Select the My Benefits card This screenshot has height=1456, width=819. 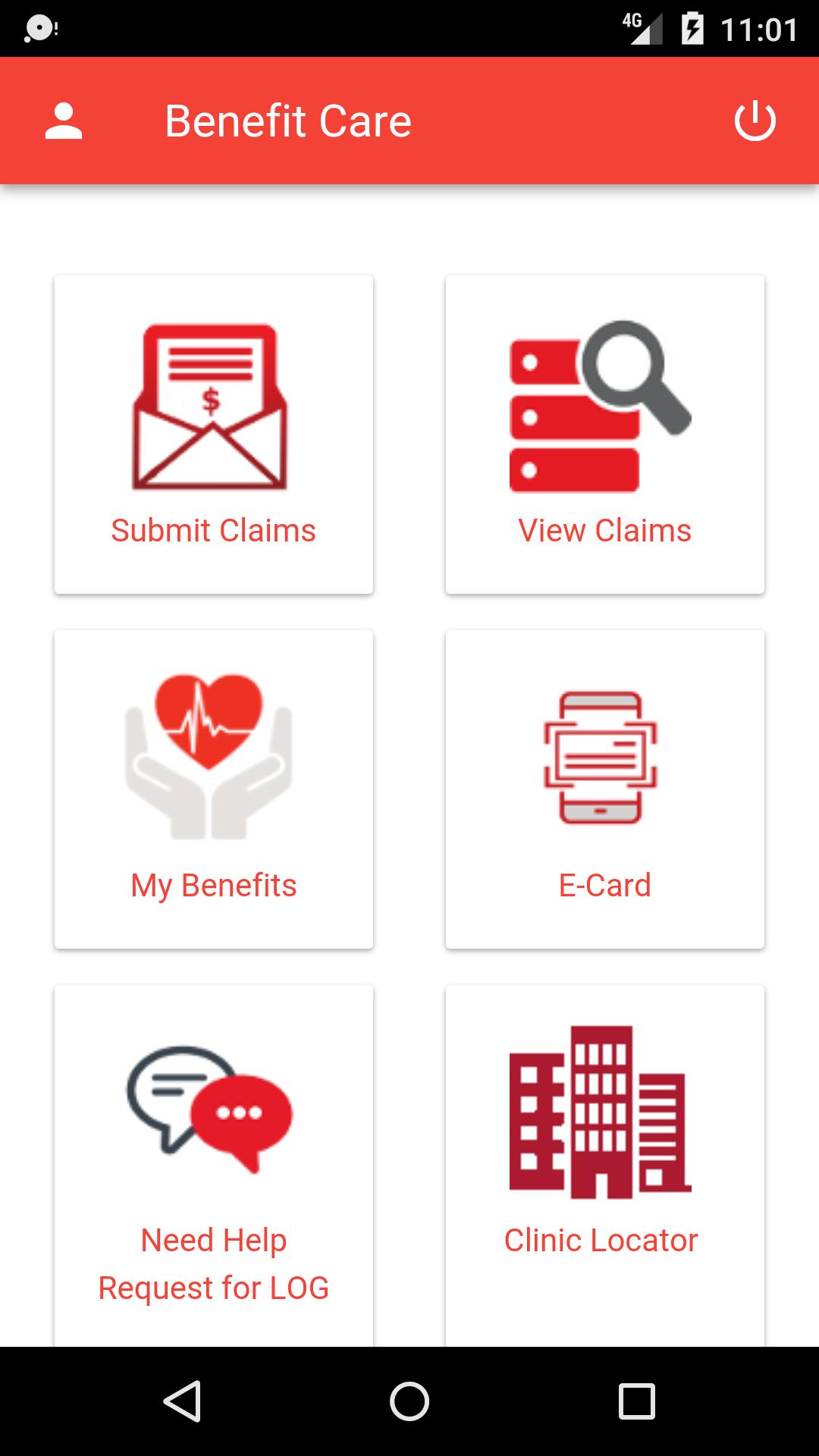coord(214,789)
